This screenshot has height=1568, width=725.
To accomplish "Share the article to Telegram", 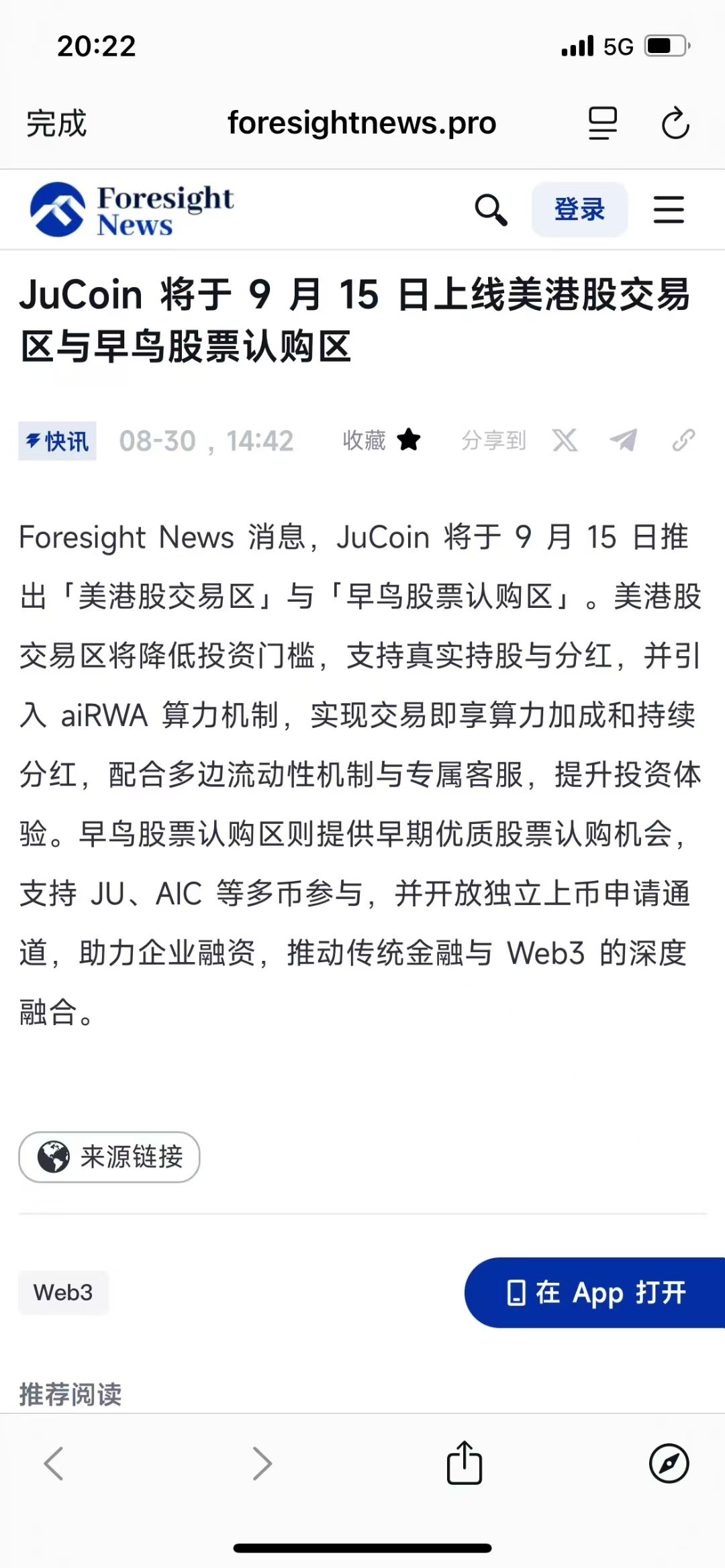I will tap(624, 440).
